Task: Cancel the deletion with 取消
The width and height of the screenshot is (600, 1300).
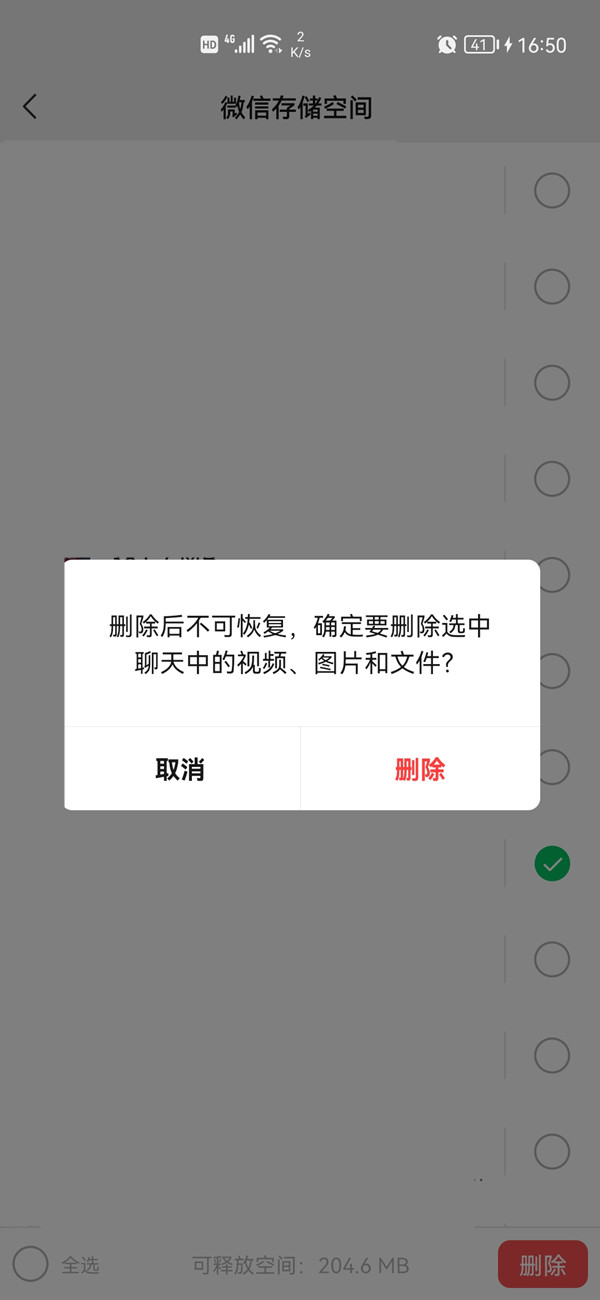Action: 181,769
